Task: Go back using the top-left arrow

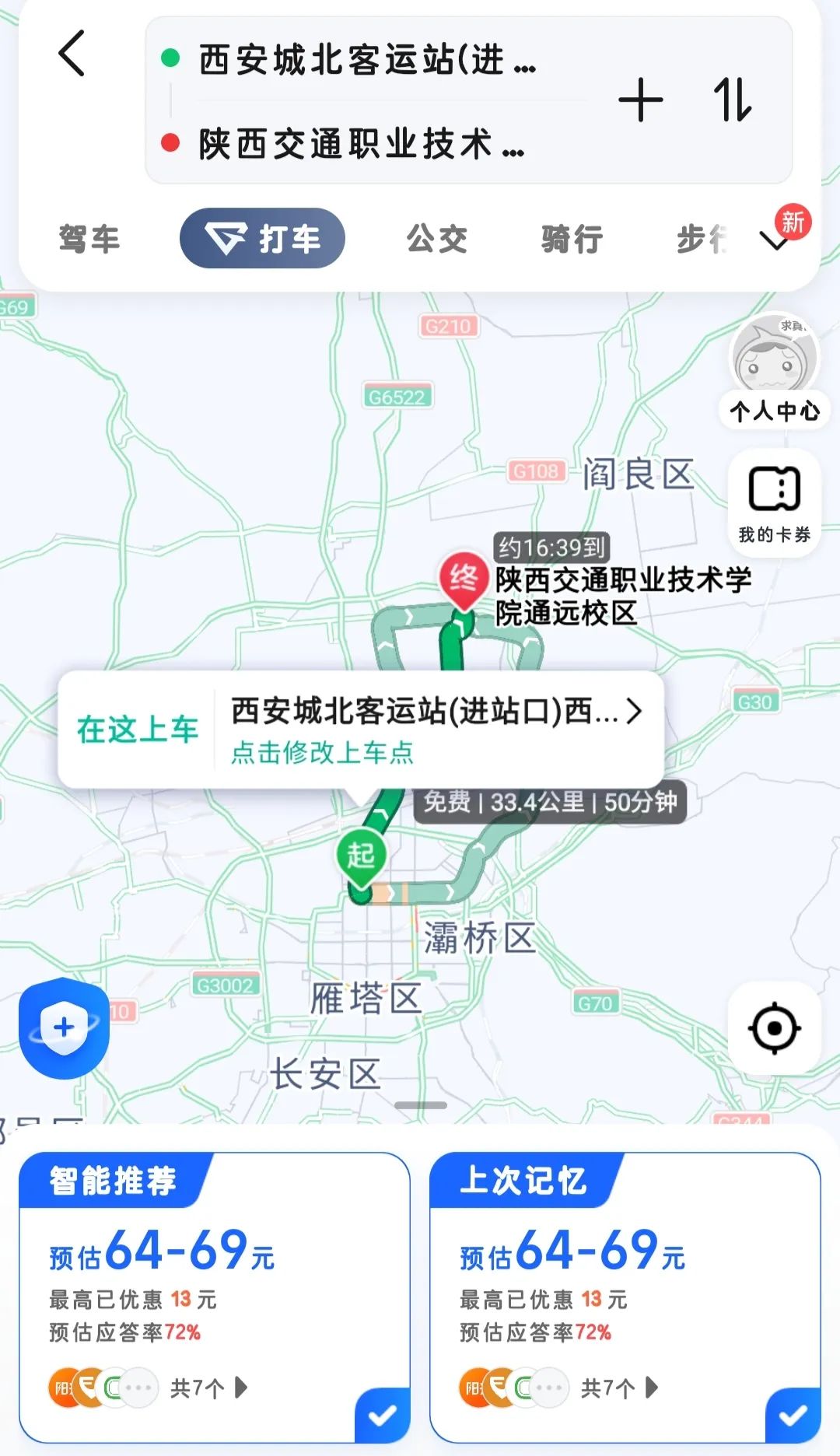Action: pyautogui.click(x=72, y=54)
